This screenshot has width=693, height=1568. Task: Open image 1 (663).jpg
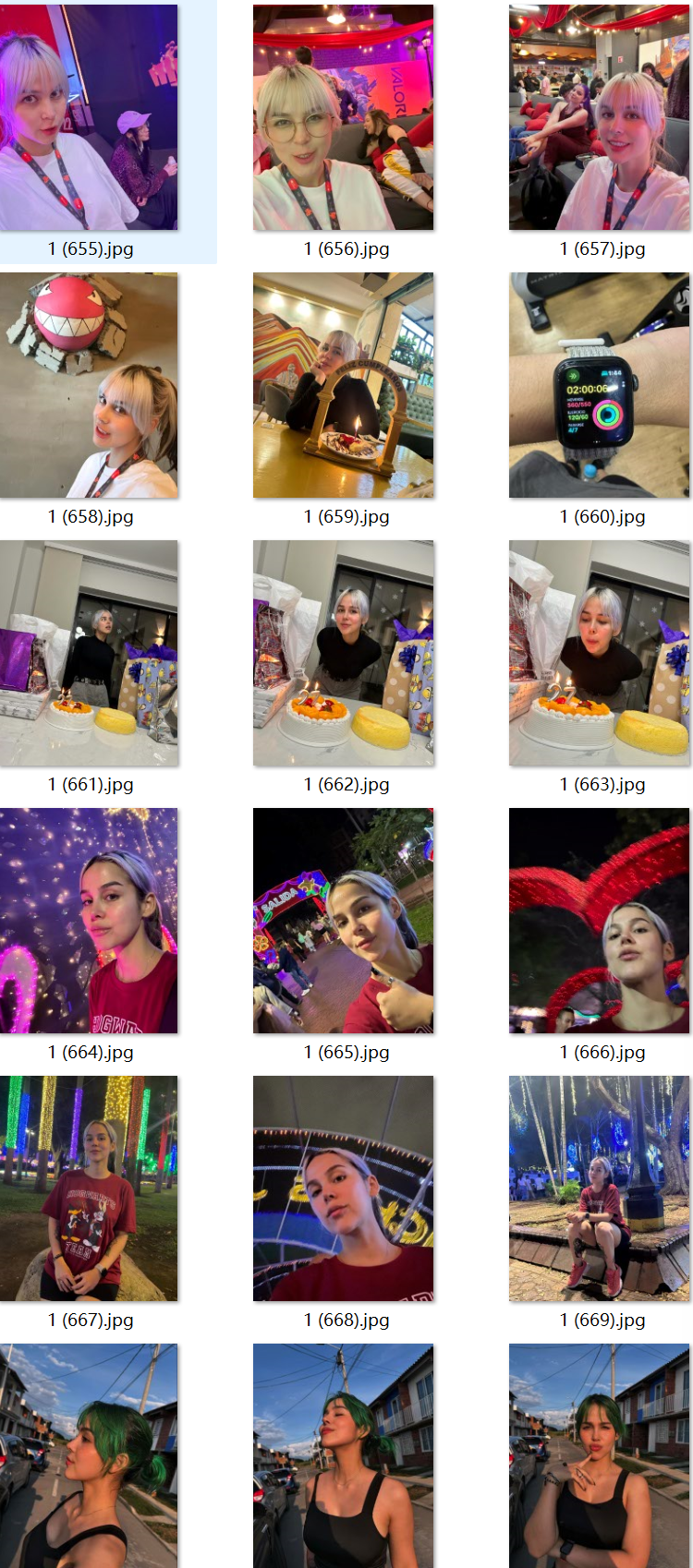599,653
